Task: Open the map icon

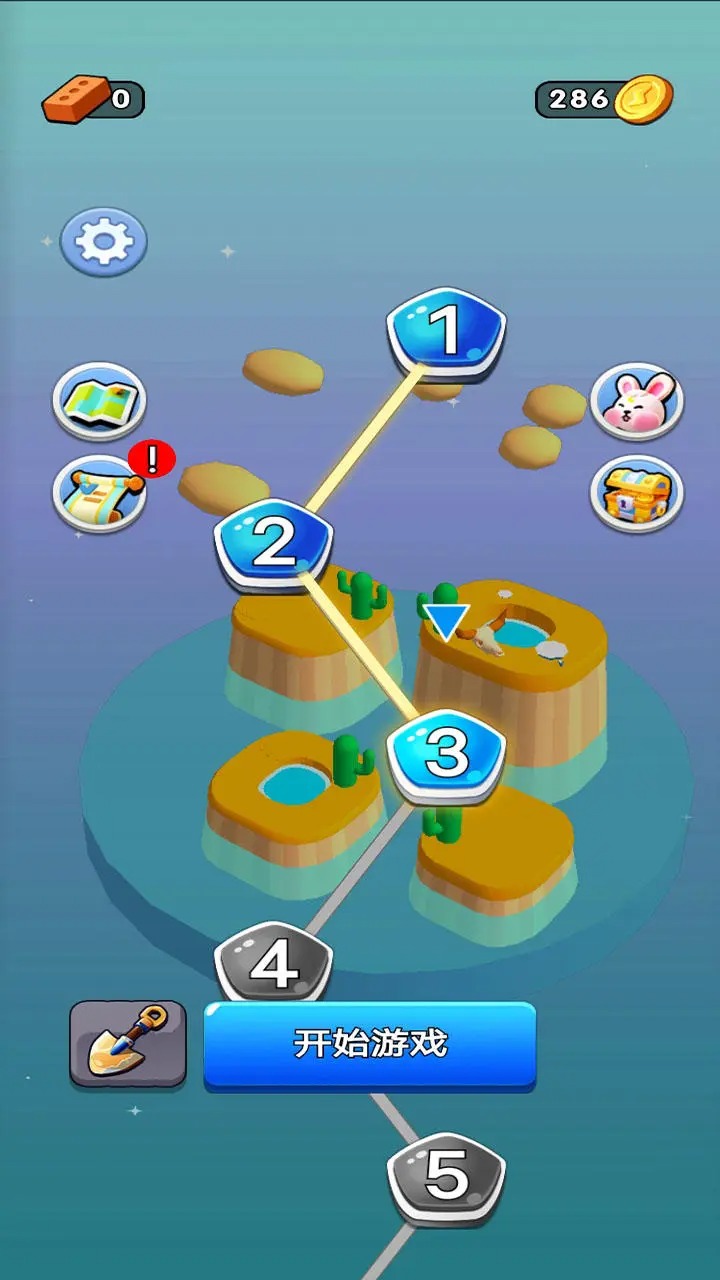Action: [99, 401]
